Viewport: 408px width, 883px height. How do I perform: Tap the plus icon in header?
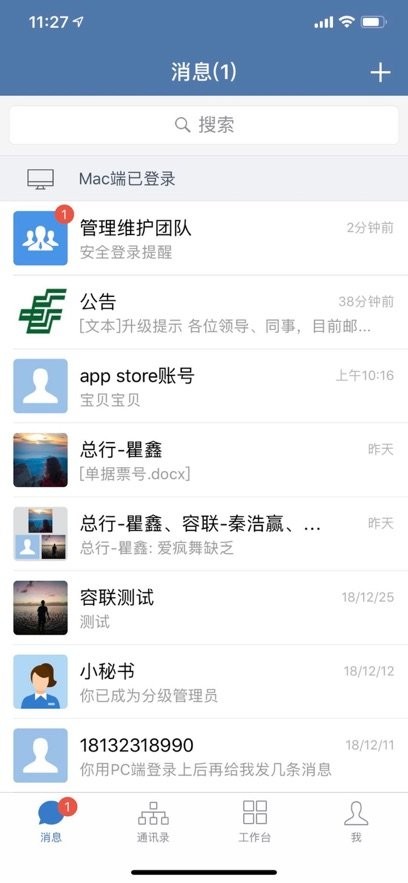pyautogui.click(x=380, y=72)
